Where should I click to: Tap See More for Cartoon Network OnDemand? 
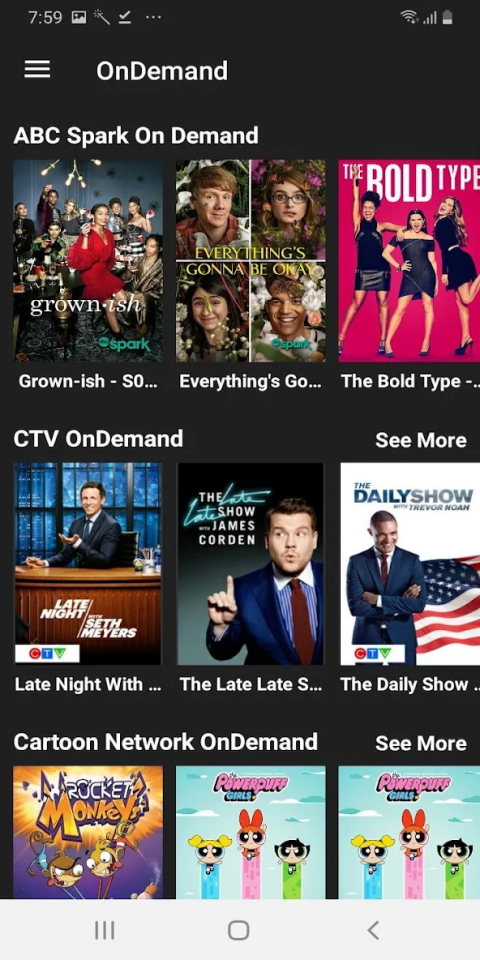point(421,743)
